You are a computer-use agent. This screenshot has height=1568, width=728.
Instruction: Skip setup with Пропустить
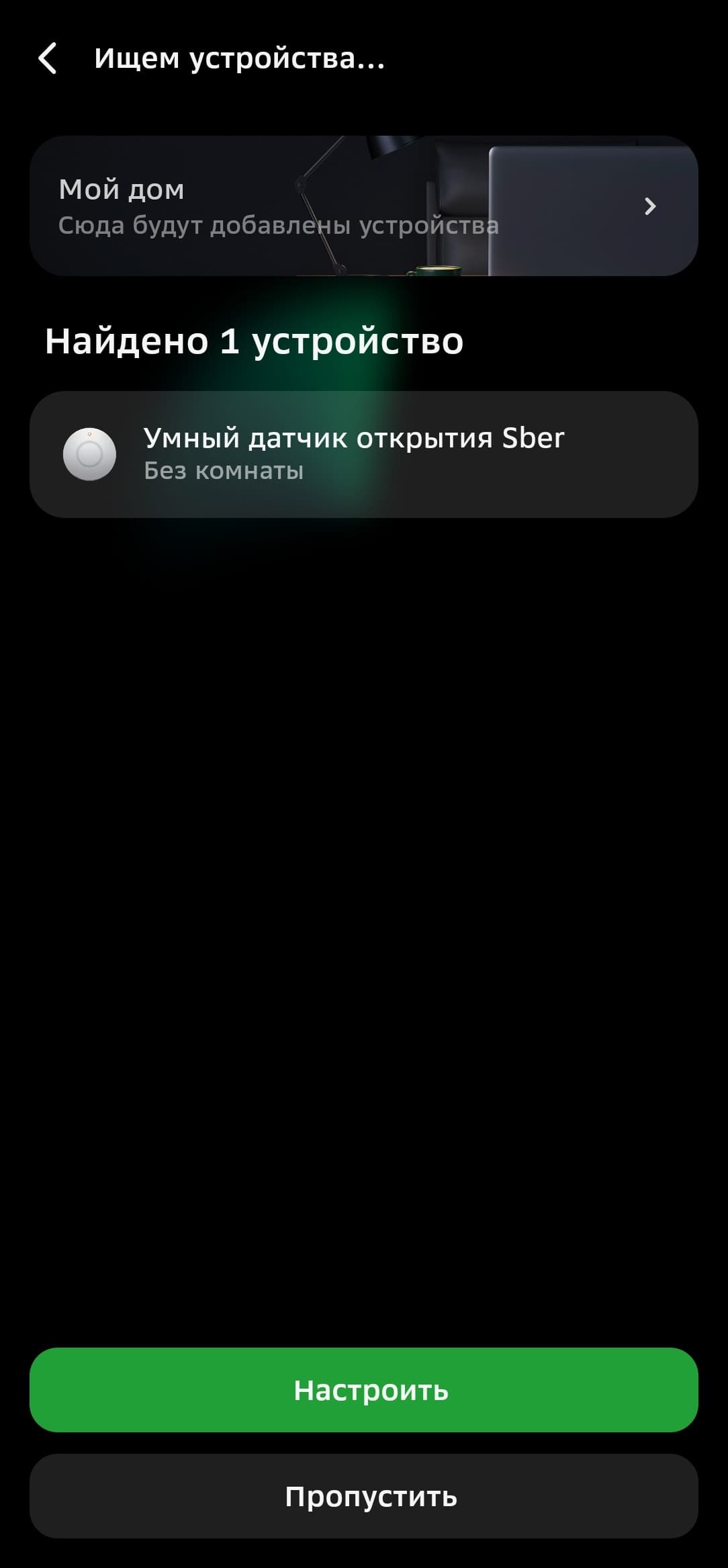[x=363, y=1496]
